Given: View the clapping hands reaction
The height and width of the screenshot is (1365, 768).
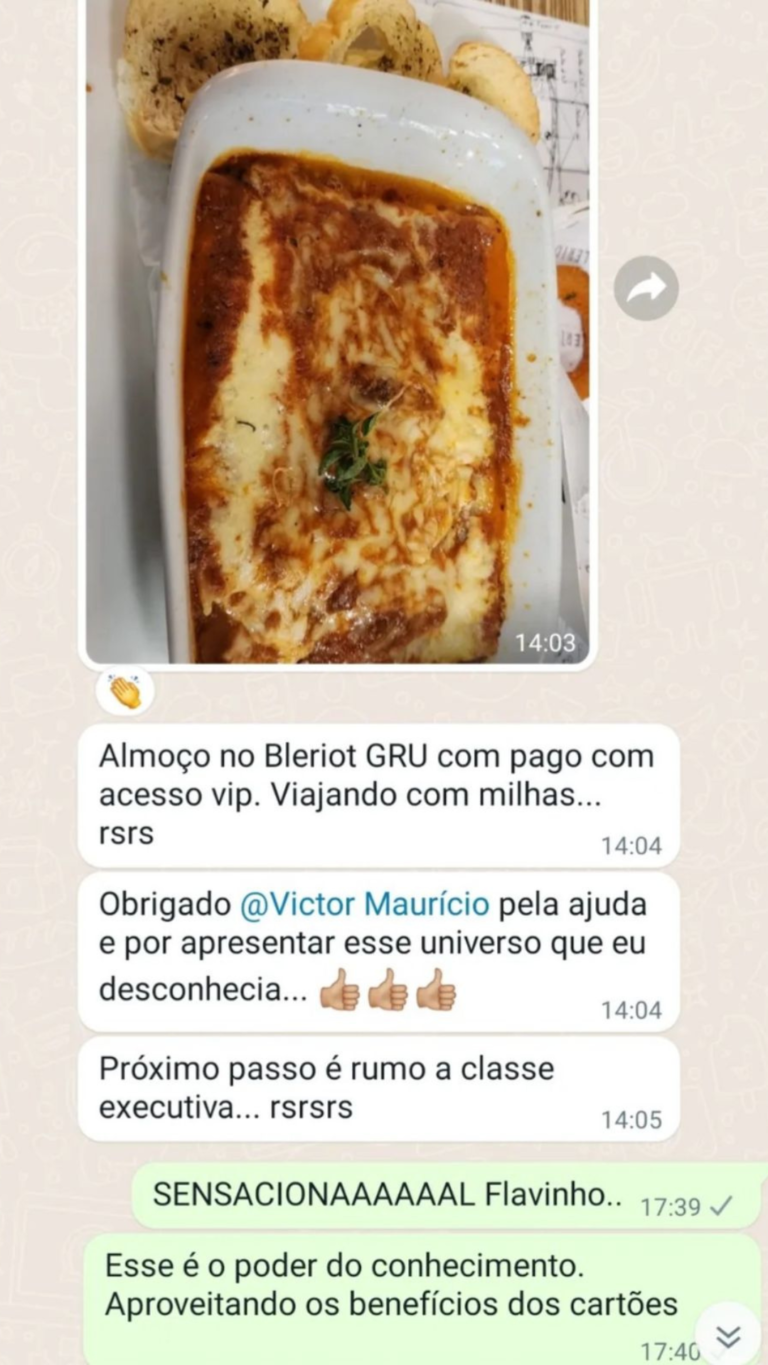Looking at the screenshot, I should [126, 691].
